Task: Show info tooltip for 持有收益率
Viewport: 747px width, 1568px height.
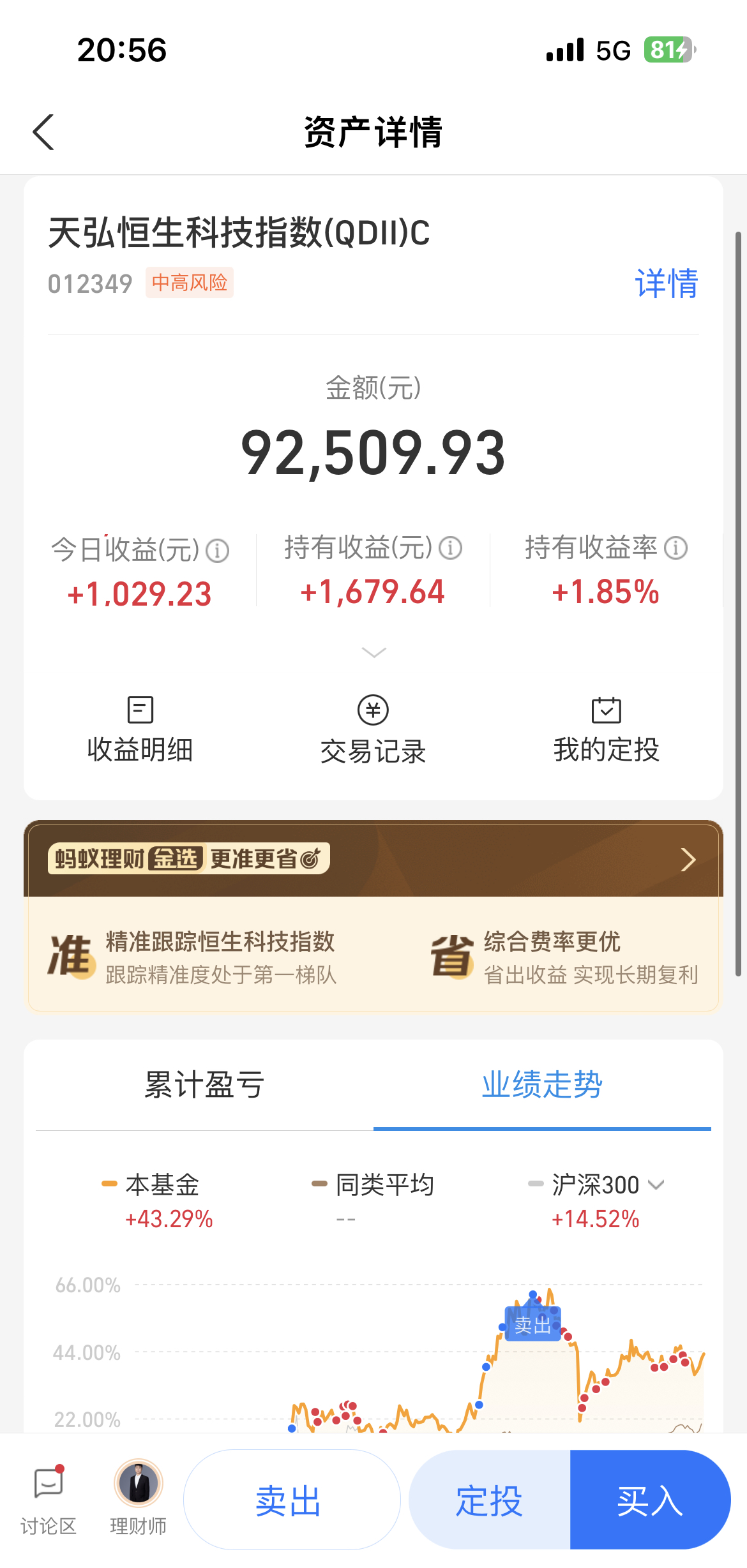Action: (x=675, y=548)
